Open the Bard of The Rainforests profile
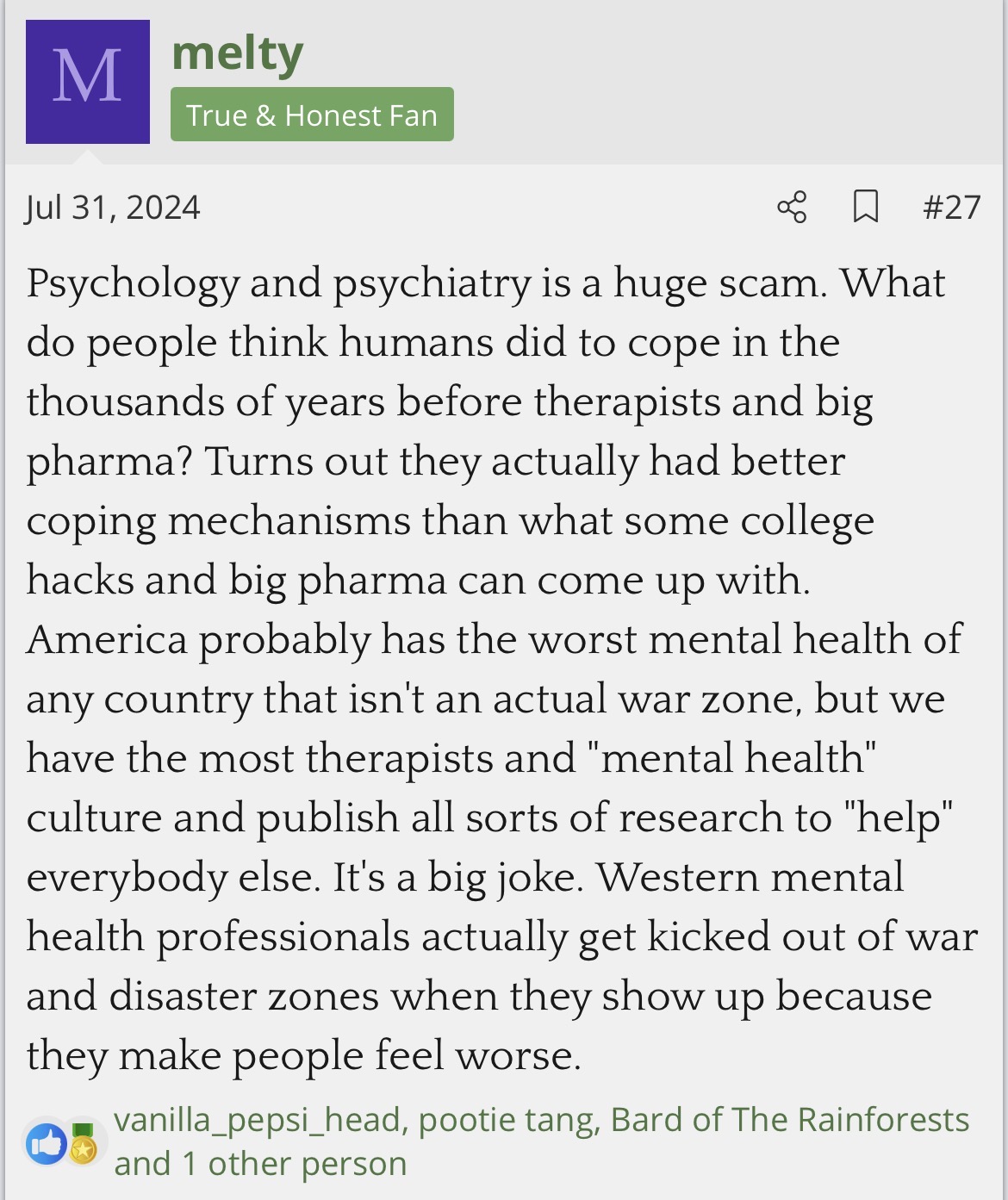1008x1200 pixels. pos(789,1119)
